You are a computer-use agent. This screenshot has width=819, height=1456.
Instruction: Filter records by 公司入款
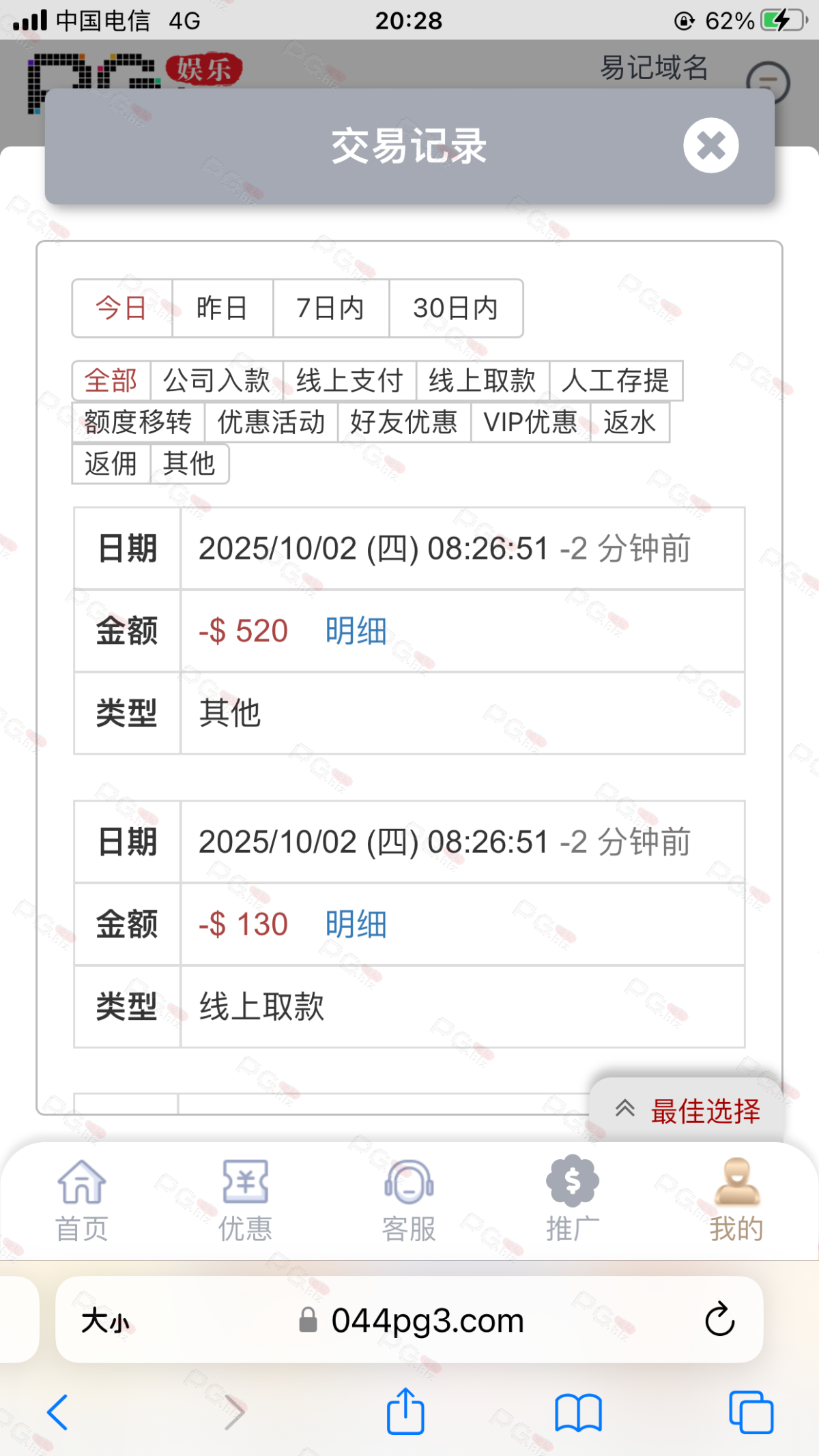pyautogui.click(x=217, y=381)
